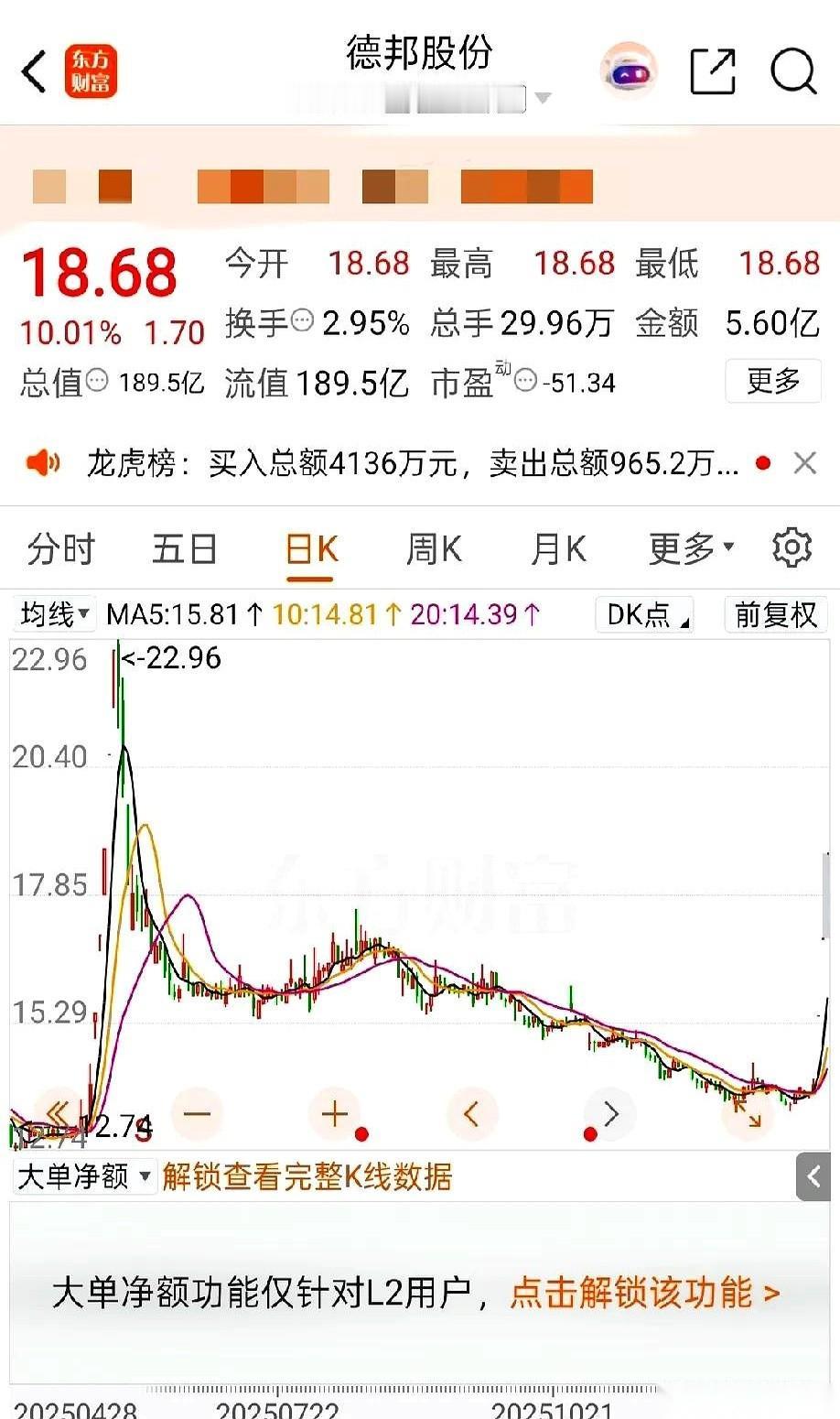840x1419 pixels.
Task: Expand the 更多 chart period dropdown
Action: 689,548
